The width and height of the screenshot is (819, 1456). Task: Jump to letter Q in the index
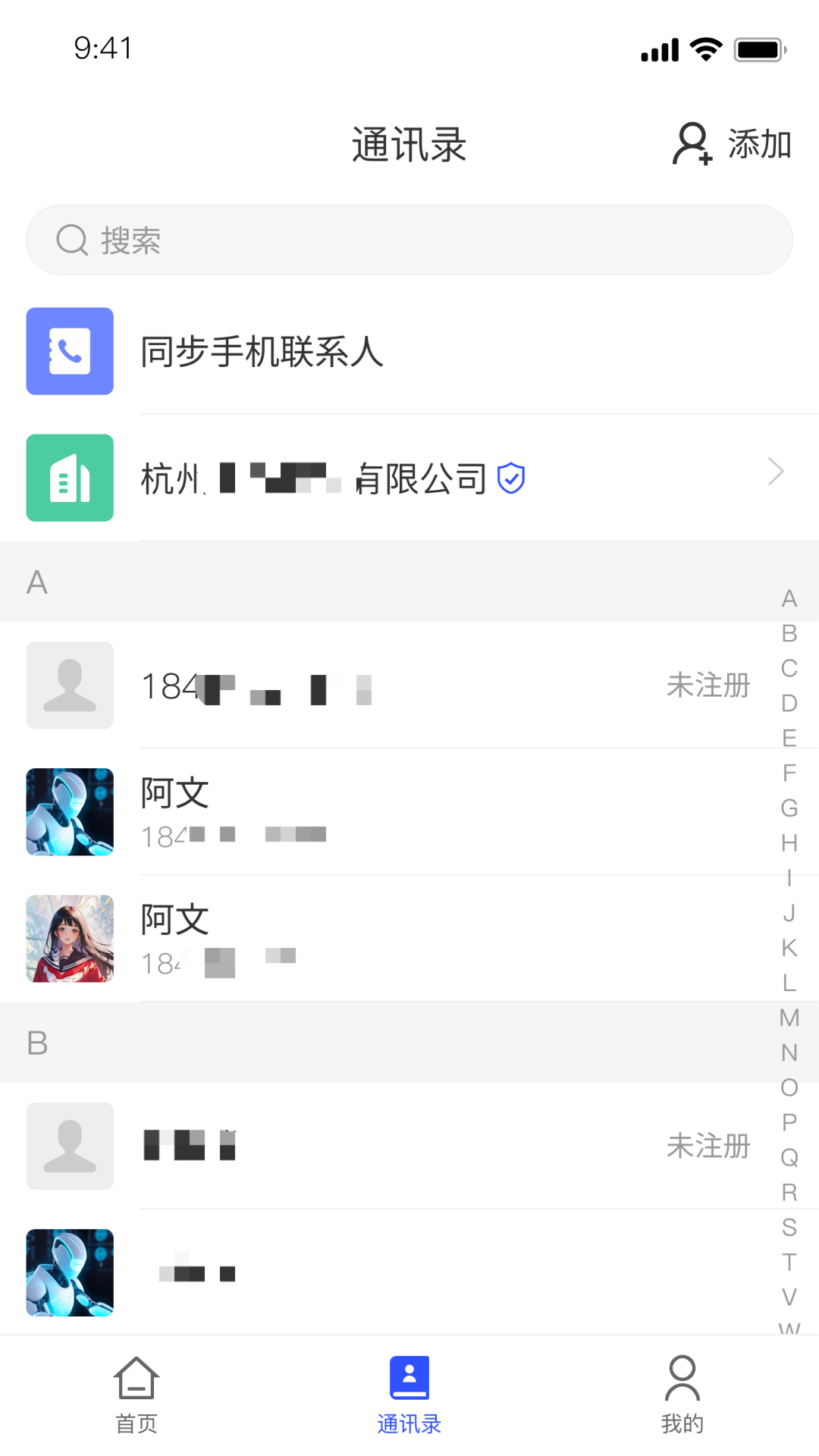click(789, 1157)
